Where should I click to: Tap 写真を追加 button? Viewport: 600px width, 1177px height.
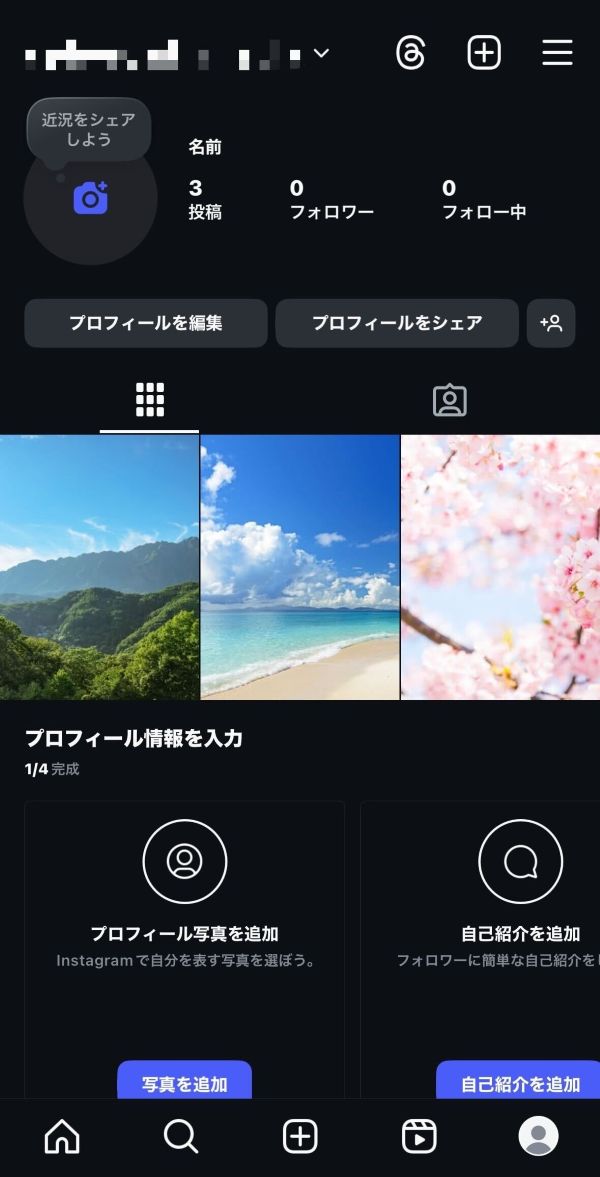coord(185,1083)
